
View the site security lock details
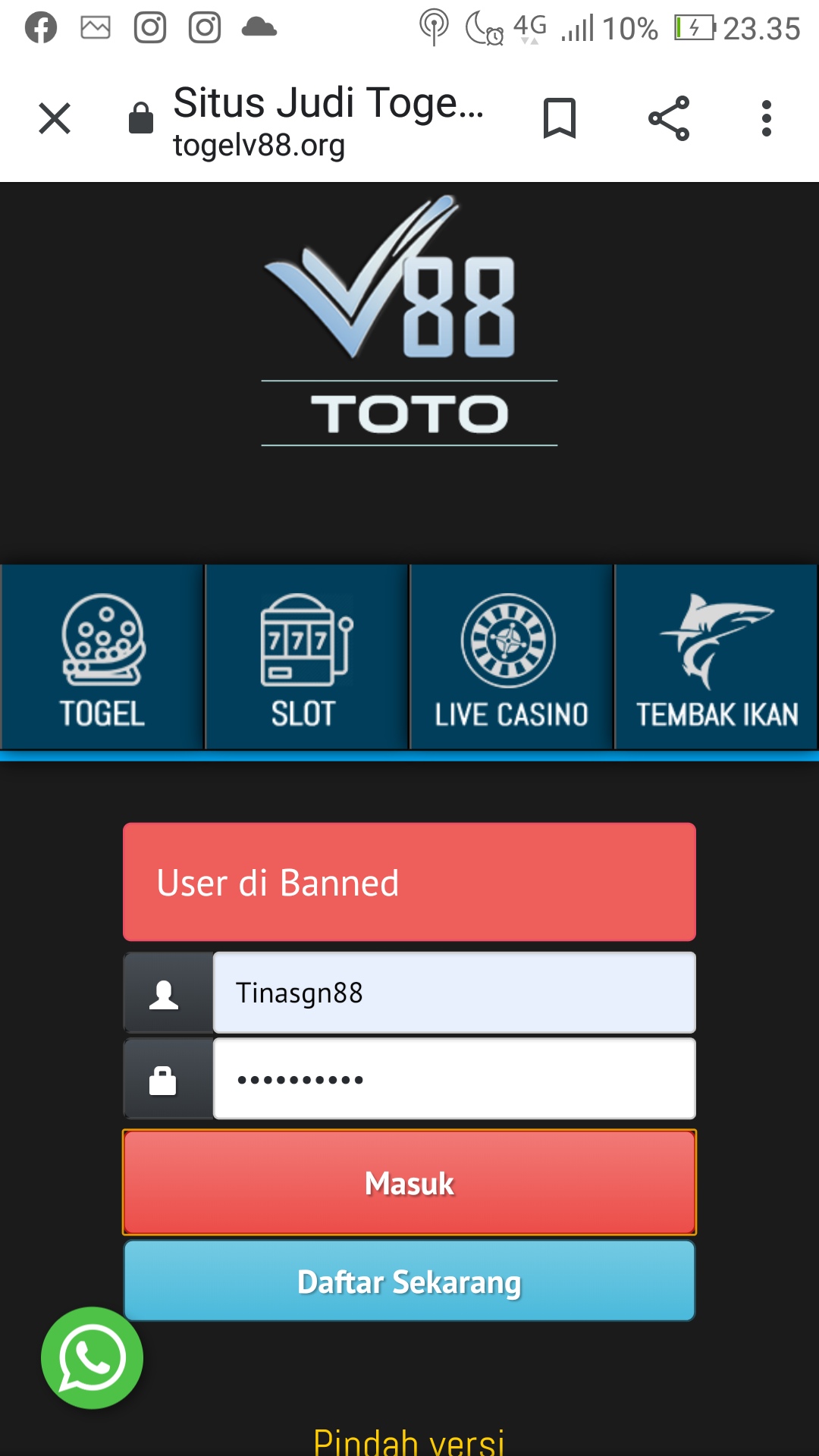click(x=141, y=118)
